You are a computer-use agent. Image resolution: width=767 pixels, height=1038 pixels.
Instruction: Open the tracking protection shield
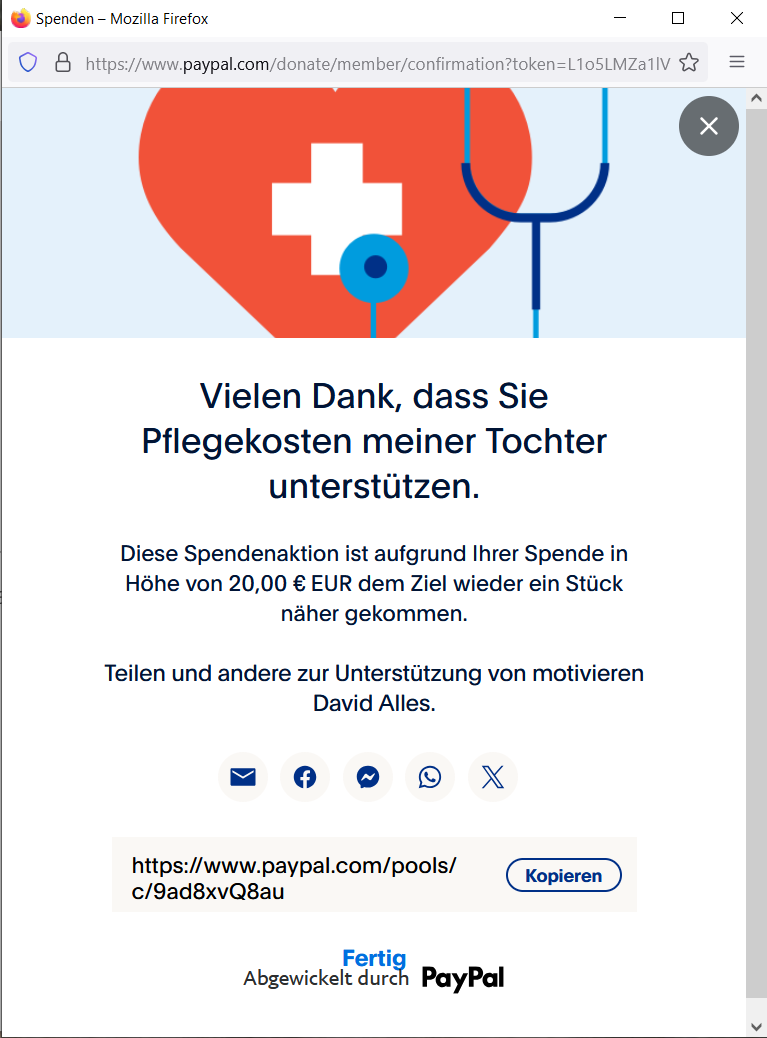[28, 62]
